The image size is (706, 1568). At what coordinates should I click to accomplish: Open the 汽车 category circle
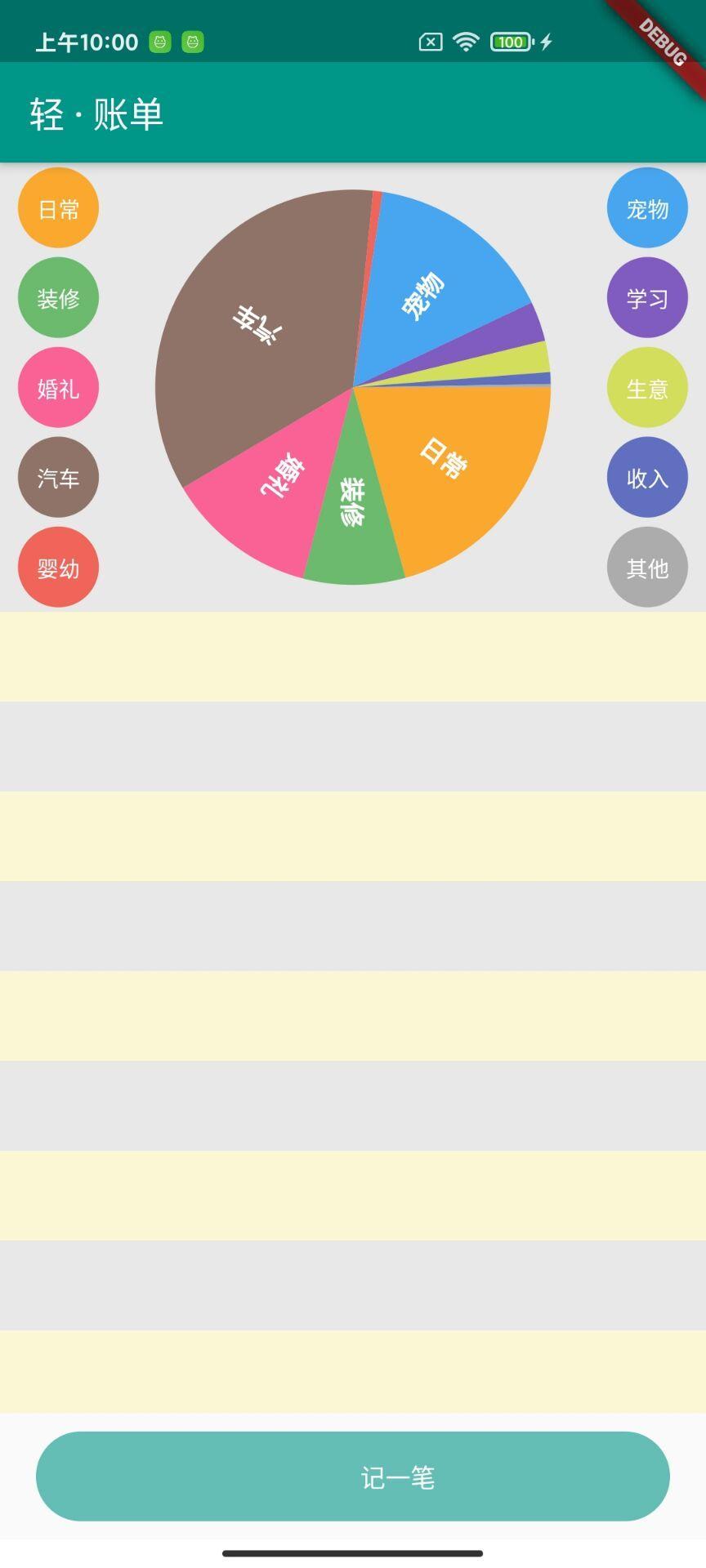tap(58, 478)
